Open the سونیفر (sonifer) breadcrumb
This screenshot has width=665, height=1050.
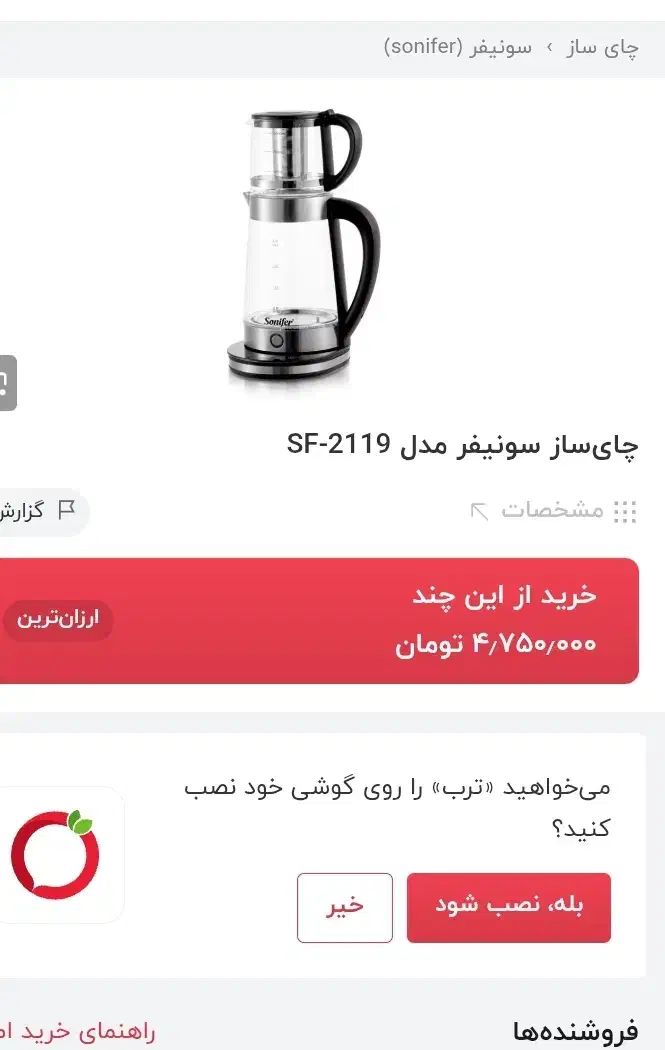(x=457, y=48)
